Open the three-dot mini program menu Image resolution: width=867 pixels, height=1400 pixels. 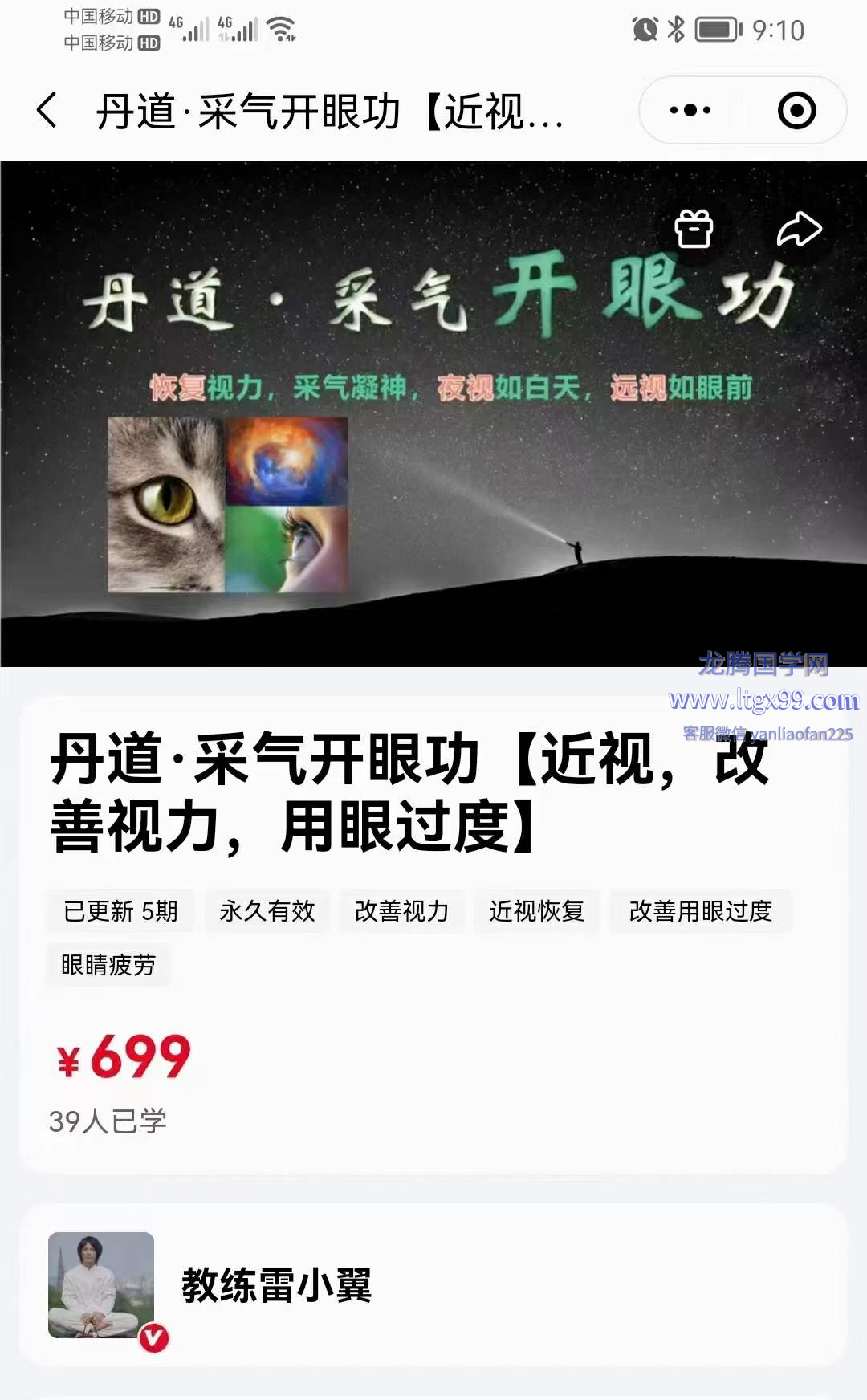point(690,110)
